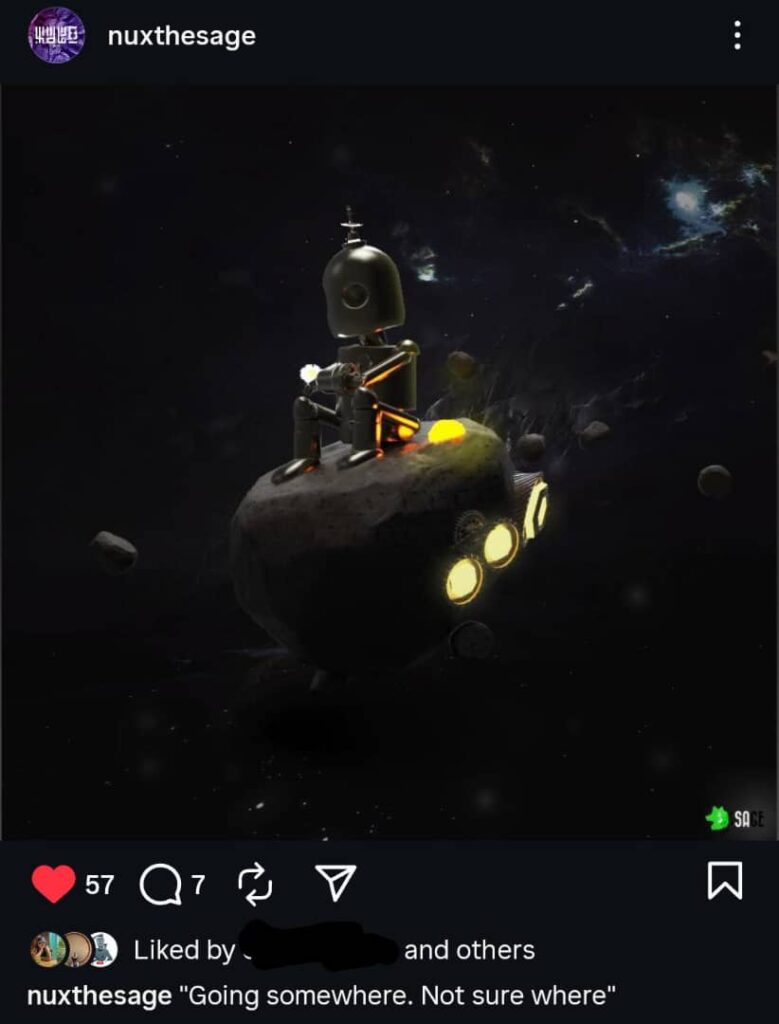Repost this robot artwork post

click(x=255, y=883)
